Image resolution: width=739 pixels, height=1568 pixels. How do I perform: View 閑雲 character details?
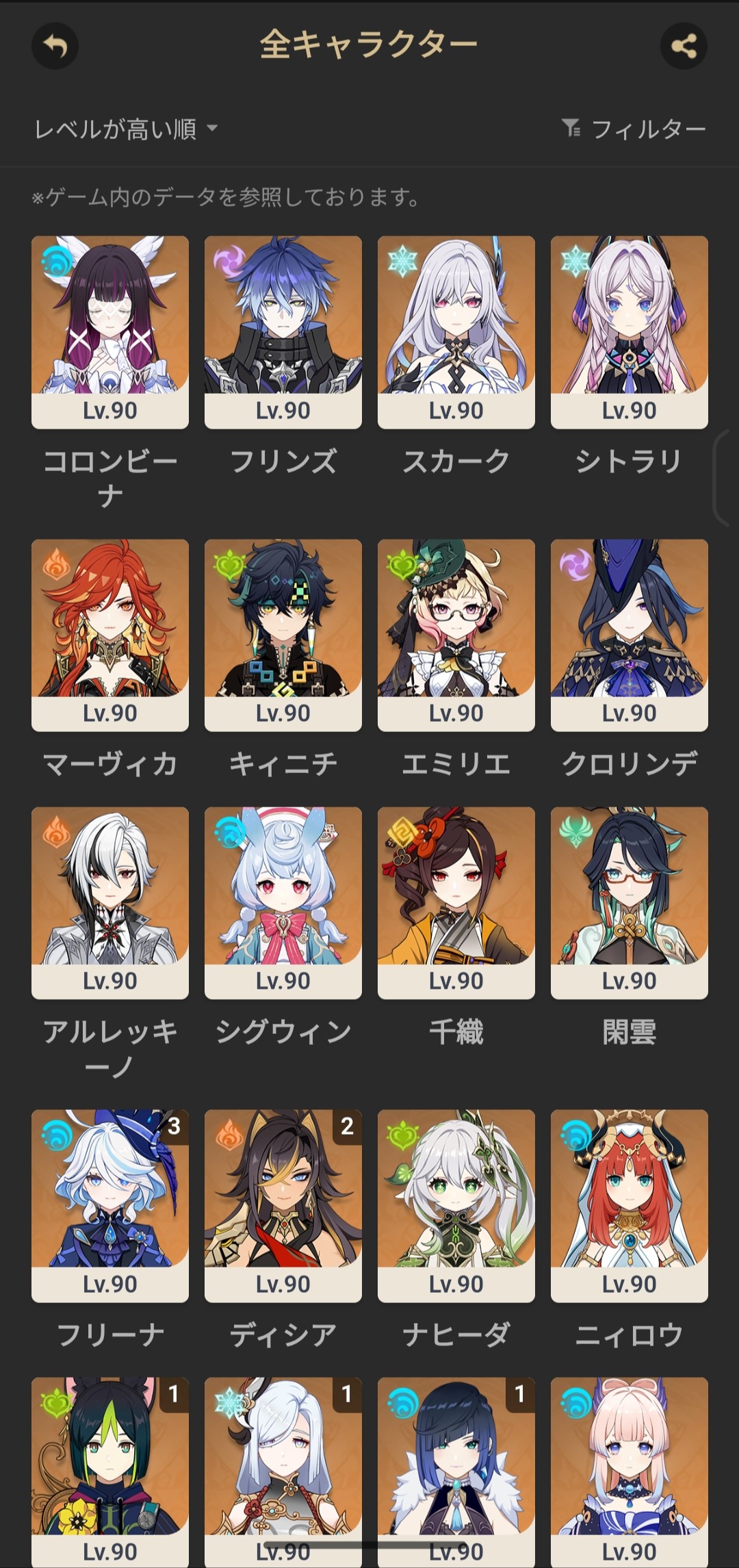pos(630,902)
